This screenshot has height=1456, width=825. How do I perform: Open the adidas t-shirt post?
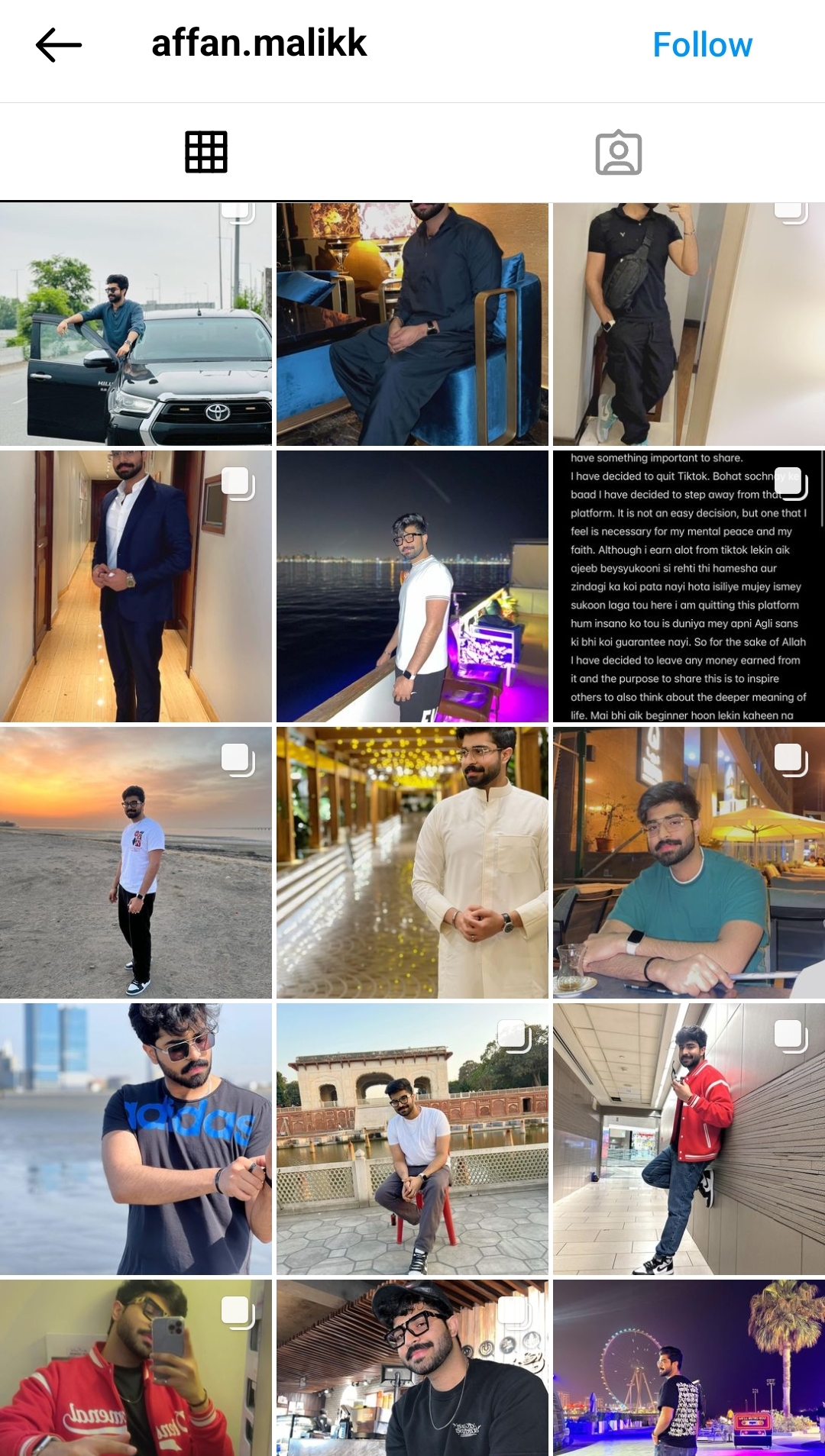point(136,1139)
